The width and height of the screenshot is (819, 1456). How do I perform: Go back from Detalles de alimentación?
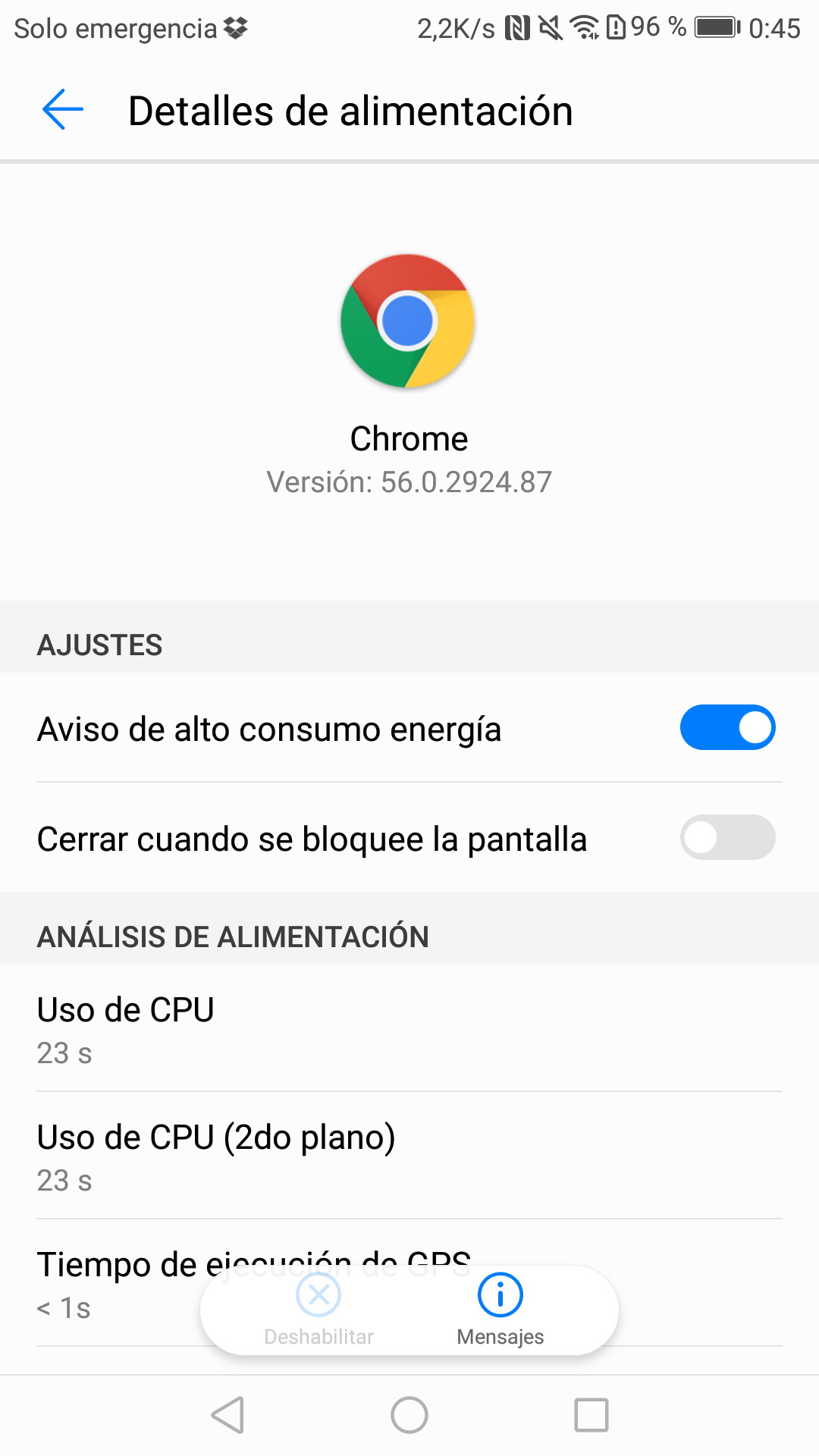click(63, 110)
